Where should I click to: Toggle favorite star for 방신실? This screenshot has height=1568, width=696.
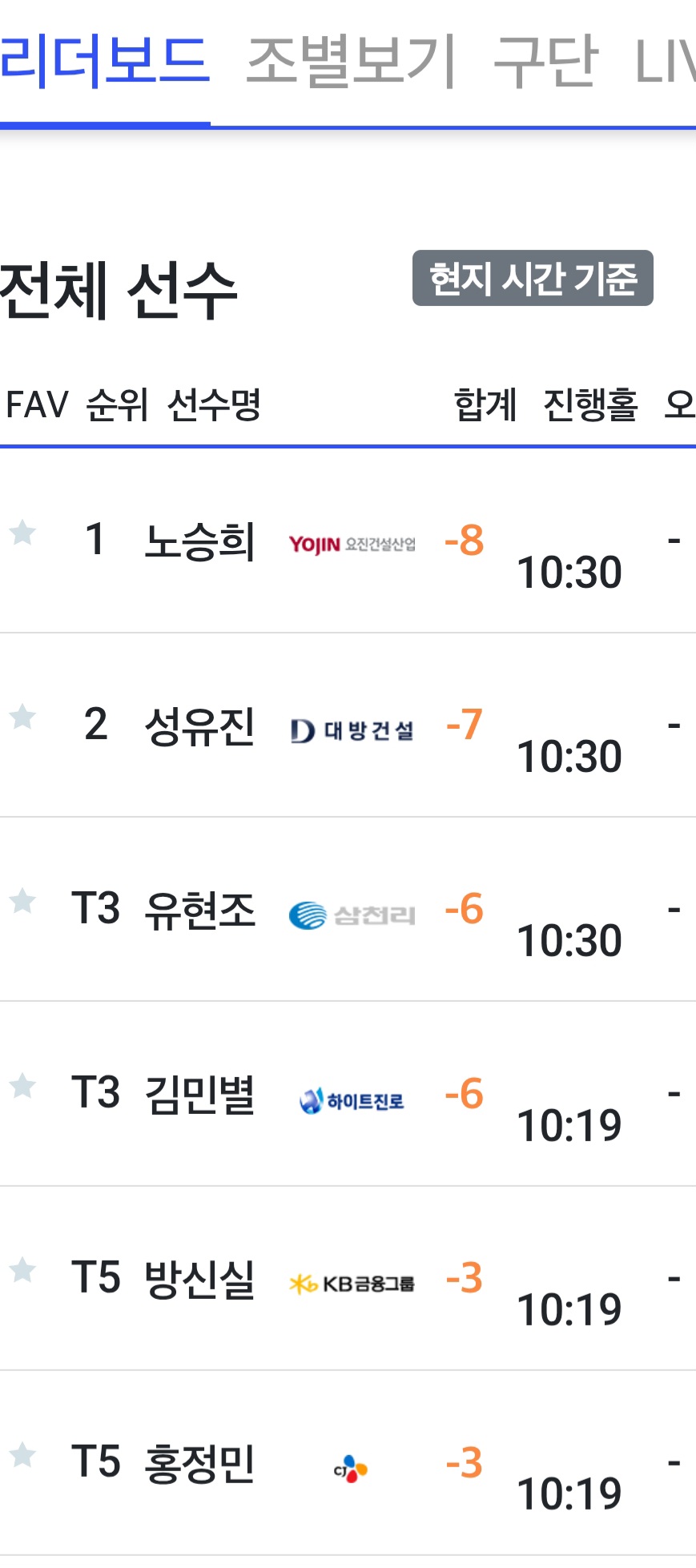23,1270
